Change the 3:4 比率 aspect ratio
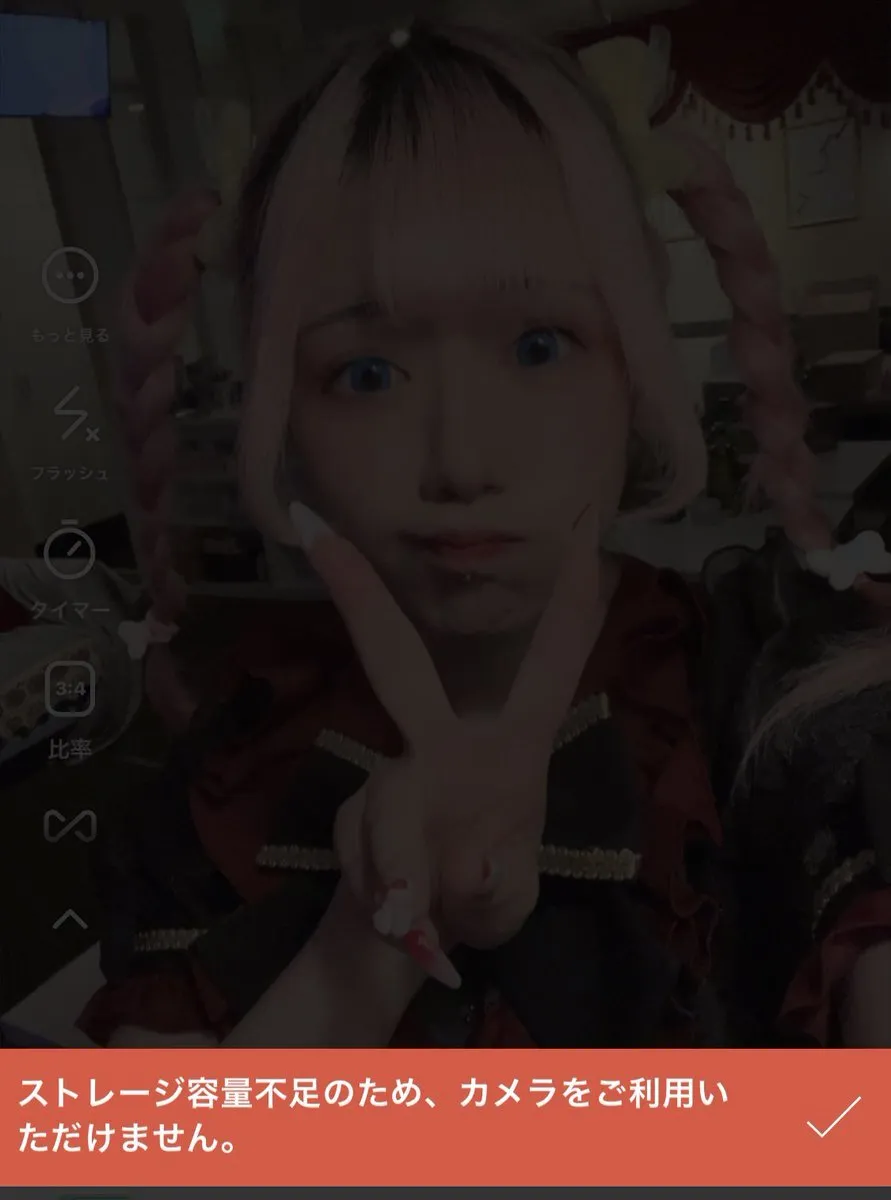Viewport: 891px width, 1200px height. tap(69, 689)
